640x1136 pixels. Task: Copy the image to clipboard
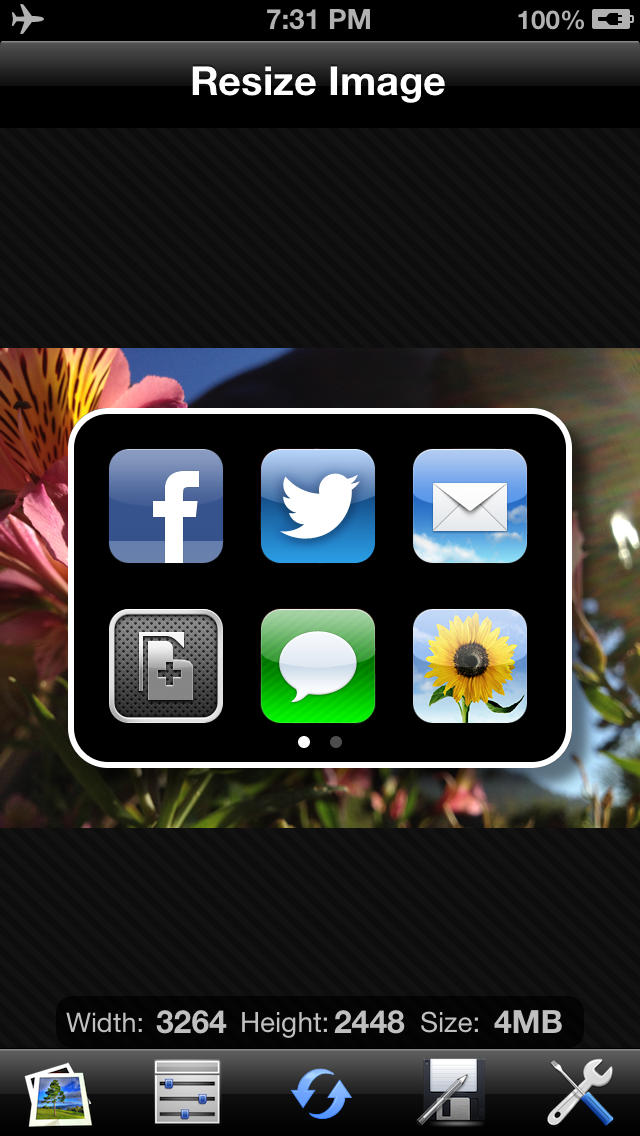point(166,666)
